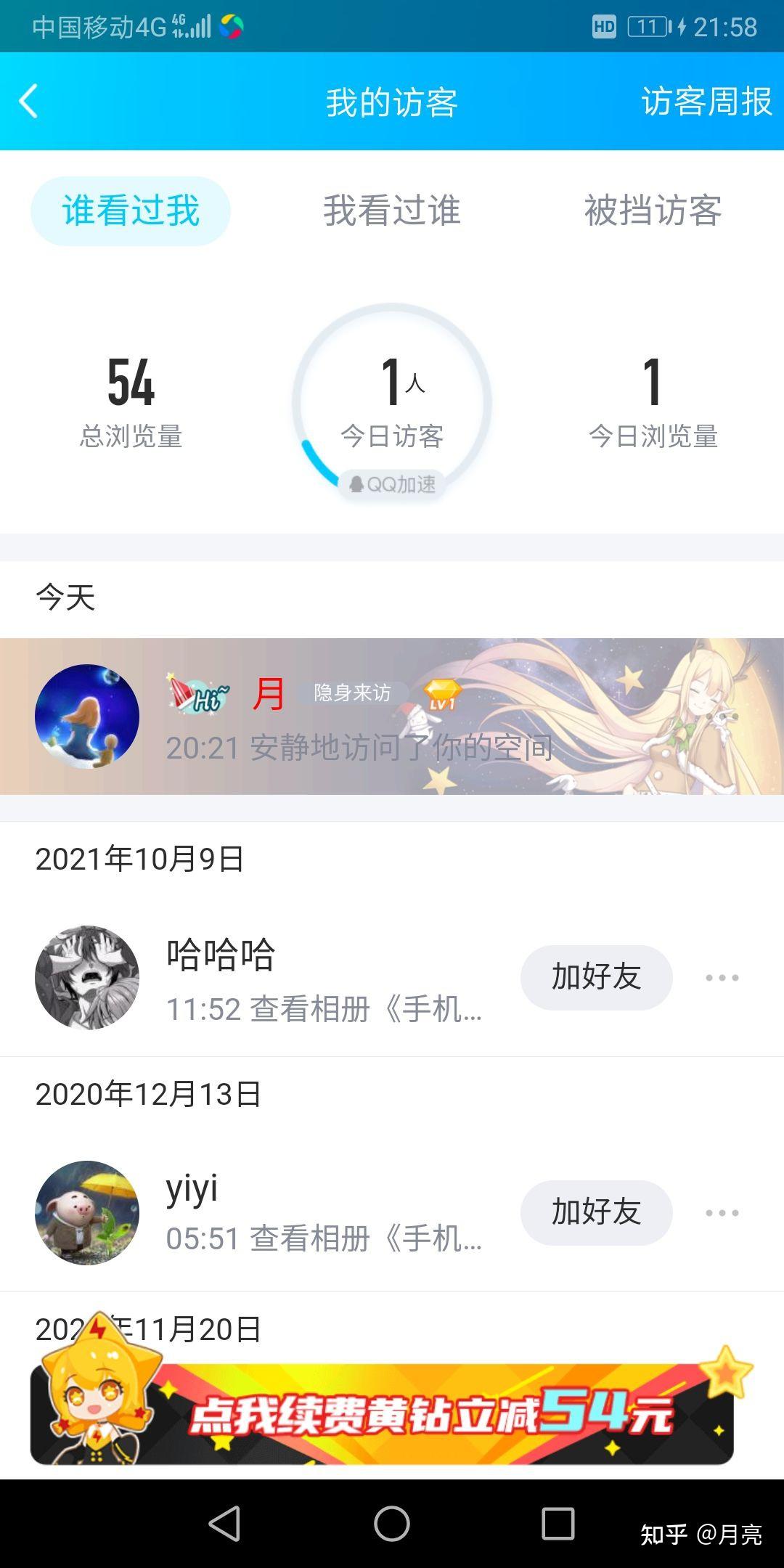
Task: Switch to the 我看过谁 tab
Action: (x=392, y=211)
